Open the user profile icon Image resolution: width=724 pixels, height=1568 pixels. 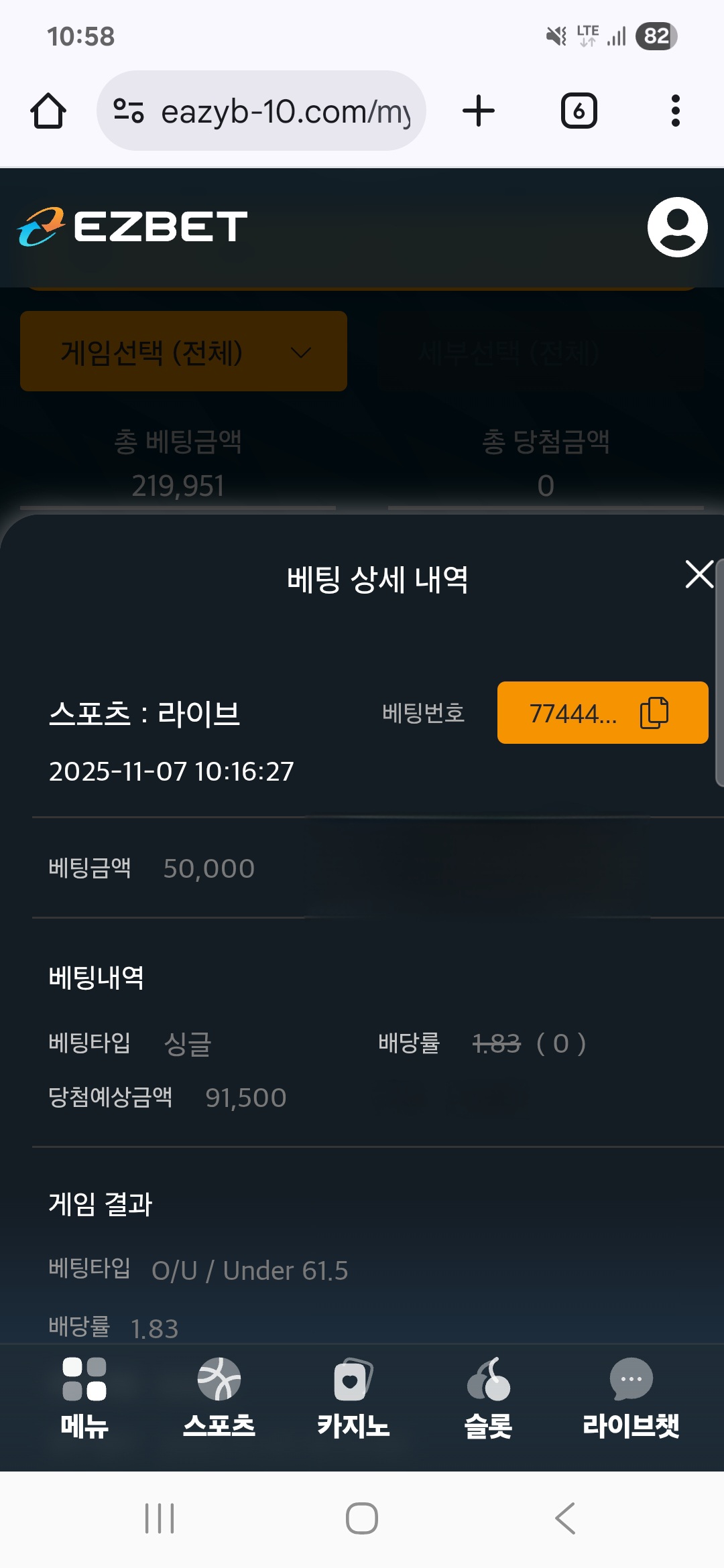(677, 227)
